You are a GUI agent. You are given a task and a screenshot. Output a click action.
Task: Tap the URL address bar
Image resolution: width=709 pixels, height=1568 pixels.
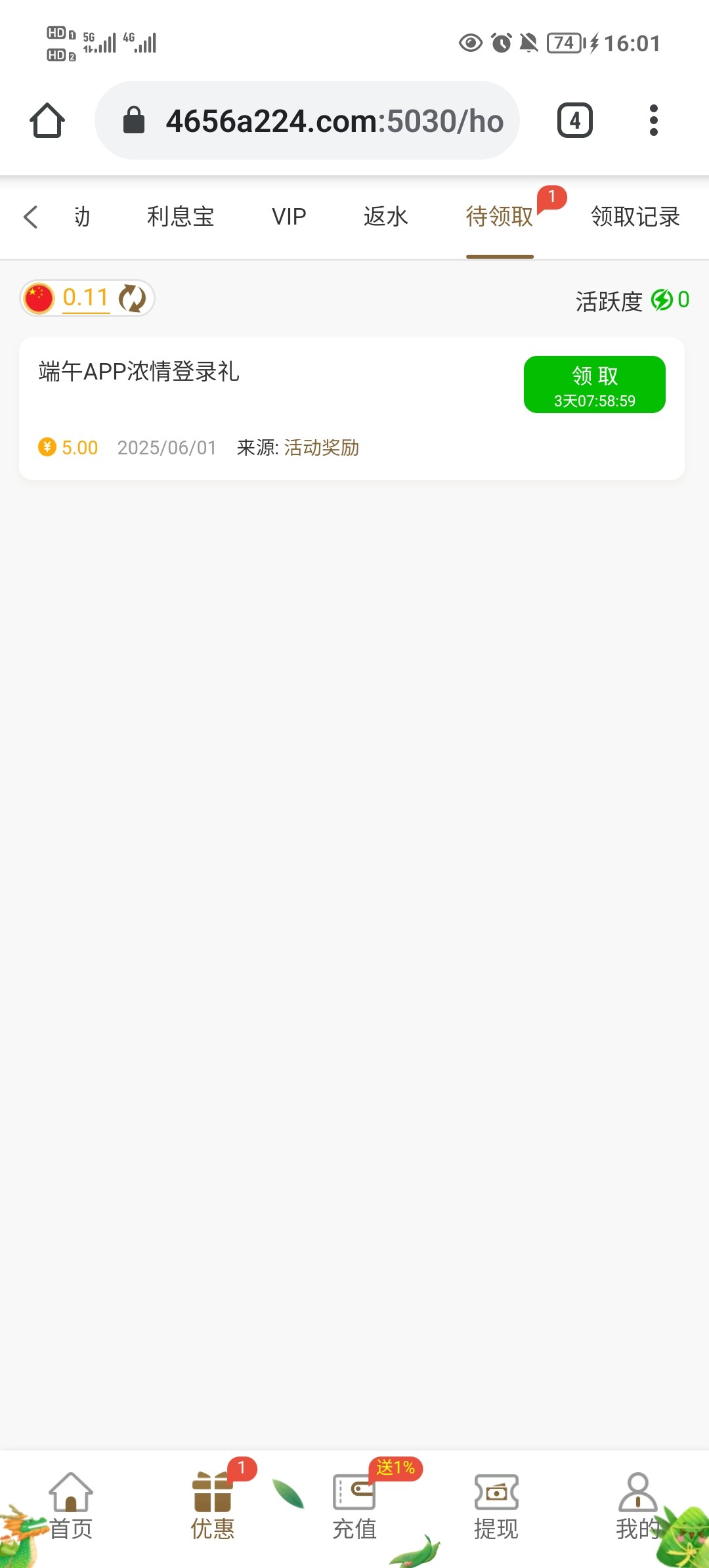click(307, 121)
